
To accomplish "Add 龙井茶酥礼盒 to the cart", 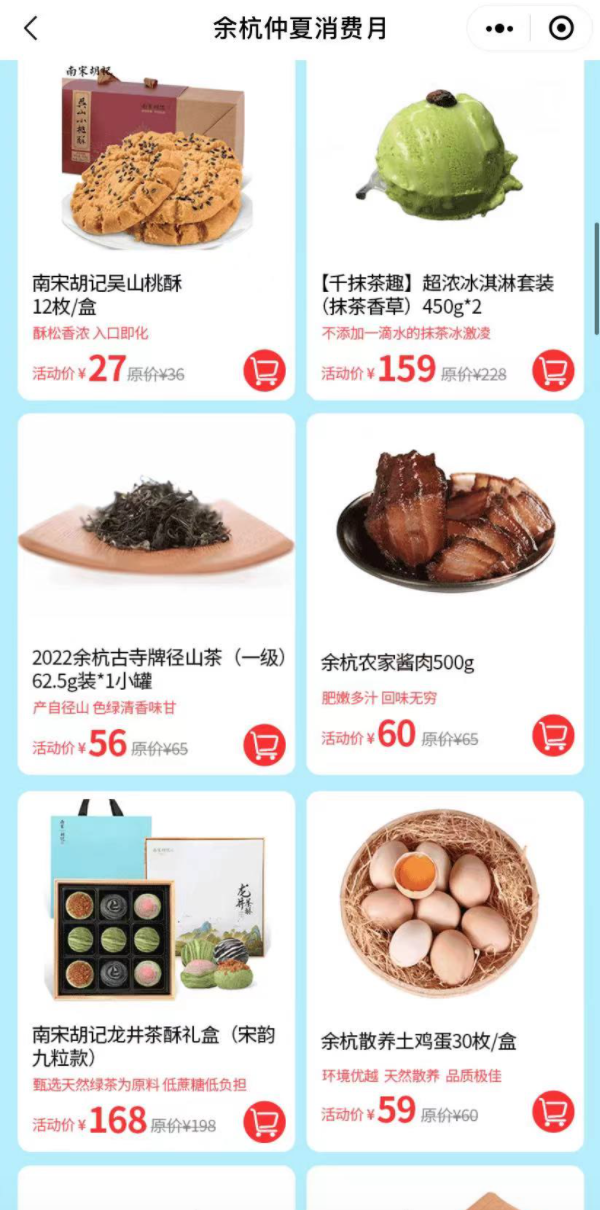I will 264,1120.
